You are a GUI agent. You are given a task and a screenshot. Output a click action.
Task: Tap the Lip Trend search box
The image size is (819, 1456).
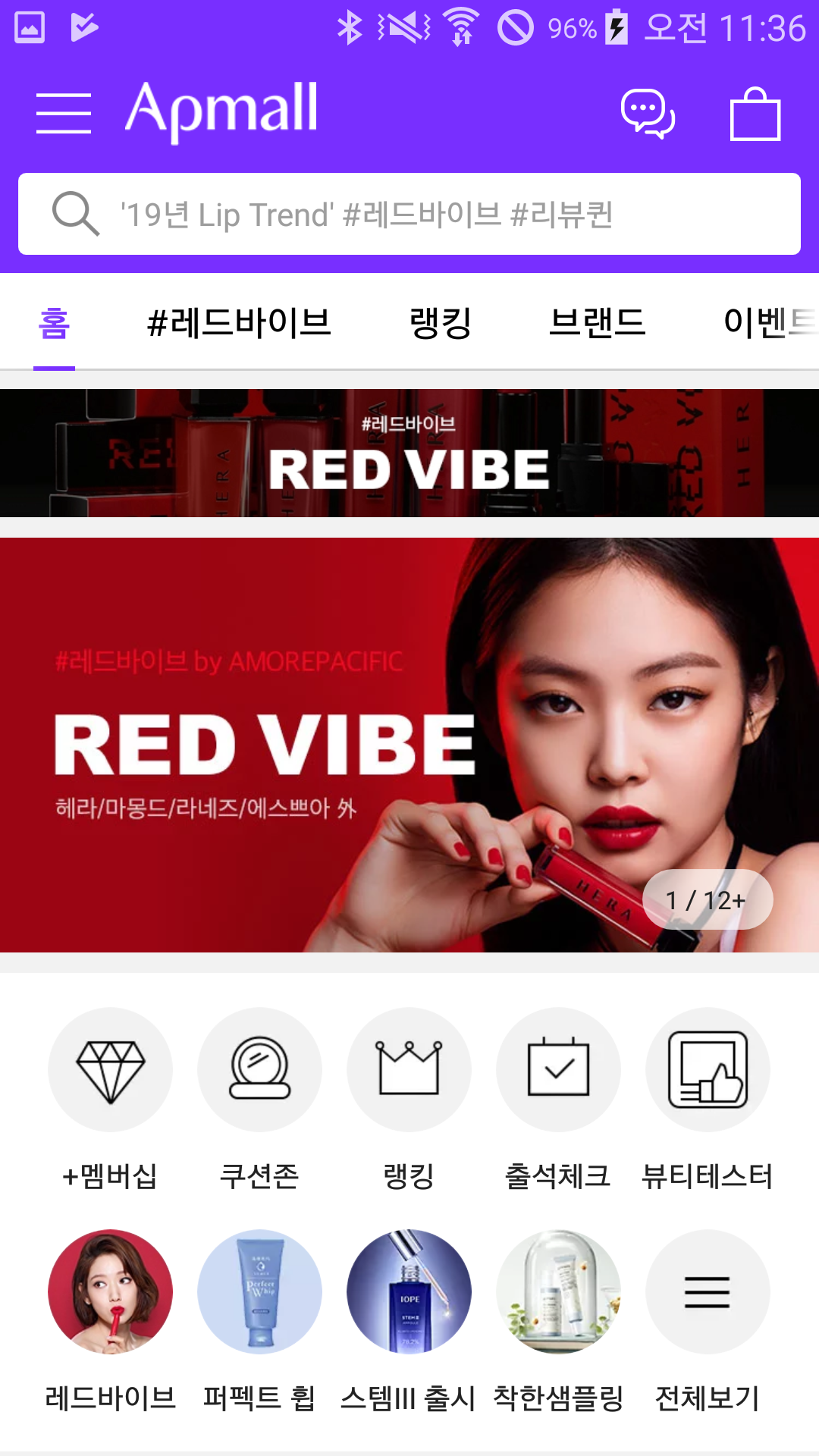coord(409,214)
